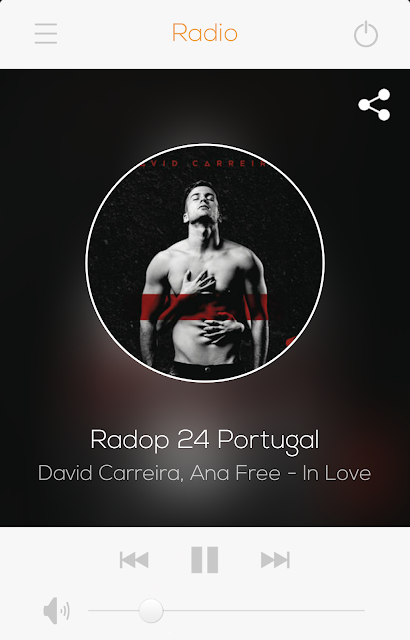
Task: Mute with the speaker volume icon
Action: pos(56,611)
